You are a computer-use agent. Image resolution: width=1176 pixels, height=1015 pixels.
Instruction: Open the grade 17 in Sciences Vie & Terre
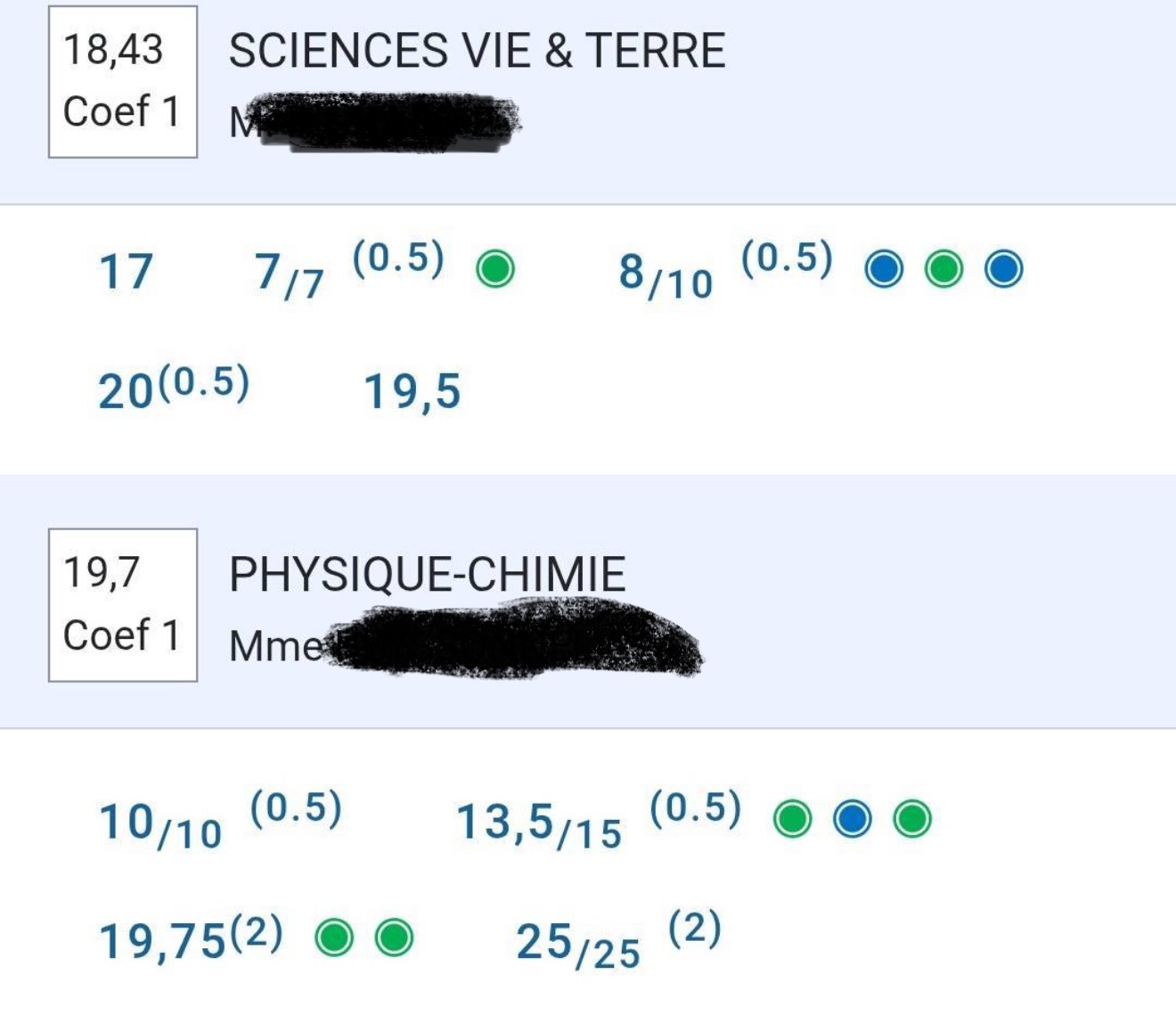click(126, 271)
